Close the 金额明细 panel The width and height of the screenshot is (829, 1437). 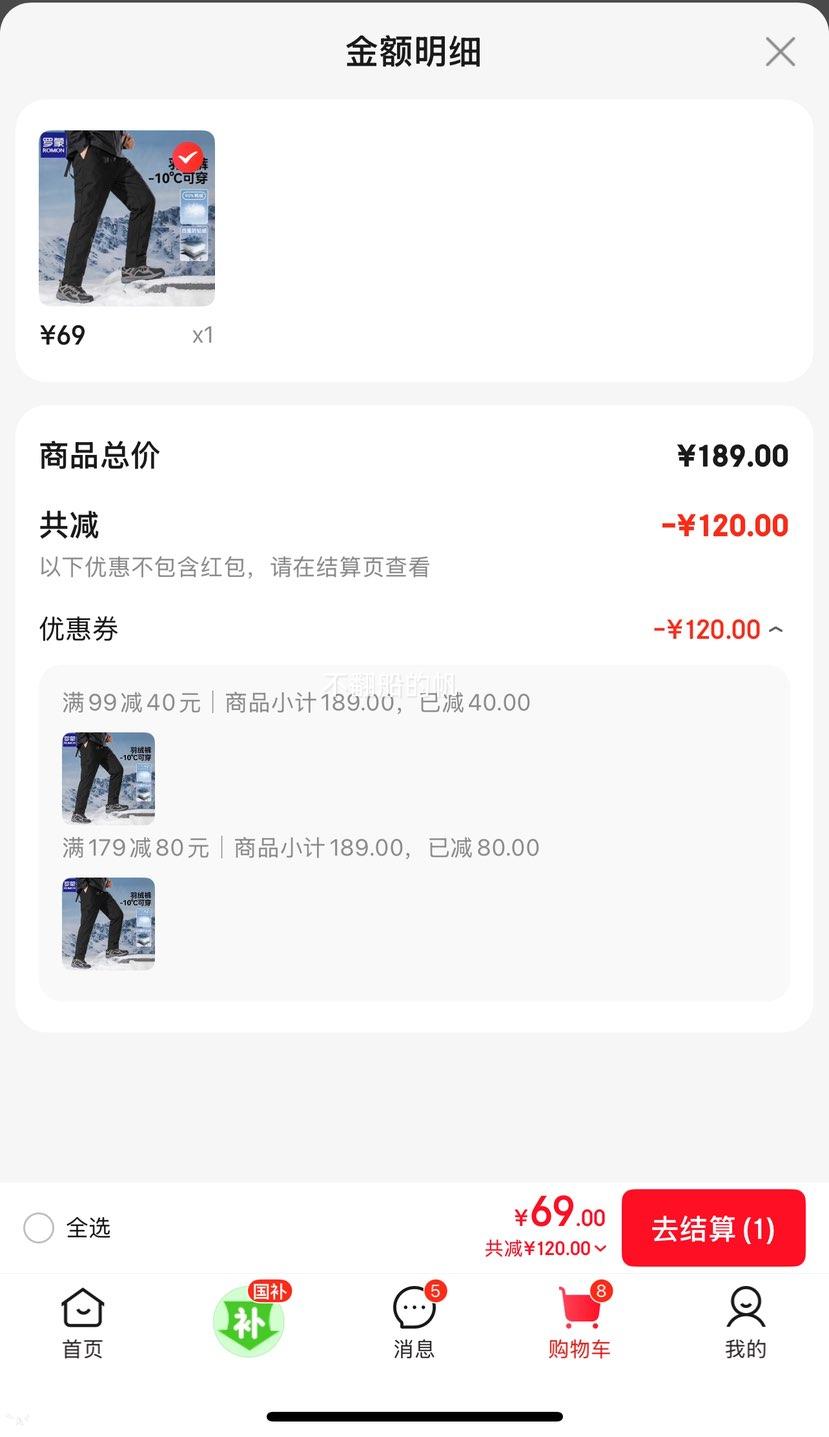click(x=780, y=52)
